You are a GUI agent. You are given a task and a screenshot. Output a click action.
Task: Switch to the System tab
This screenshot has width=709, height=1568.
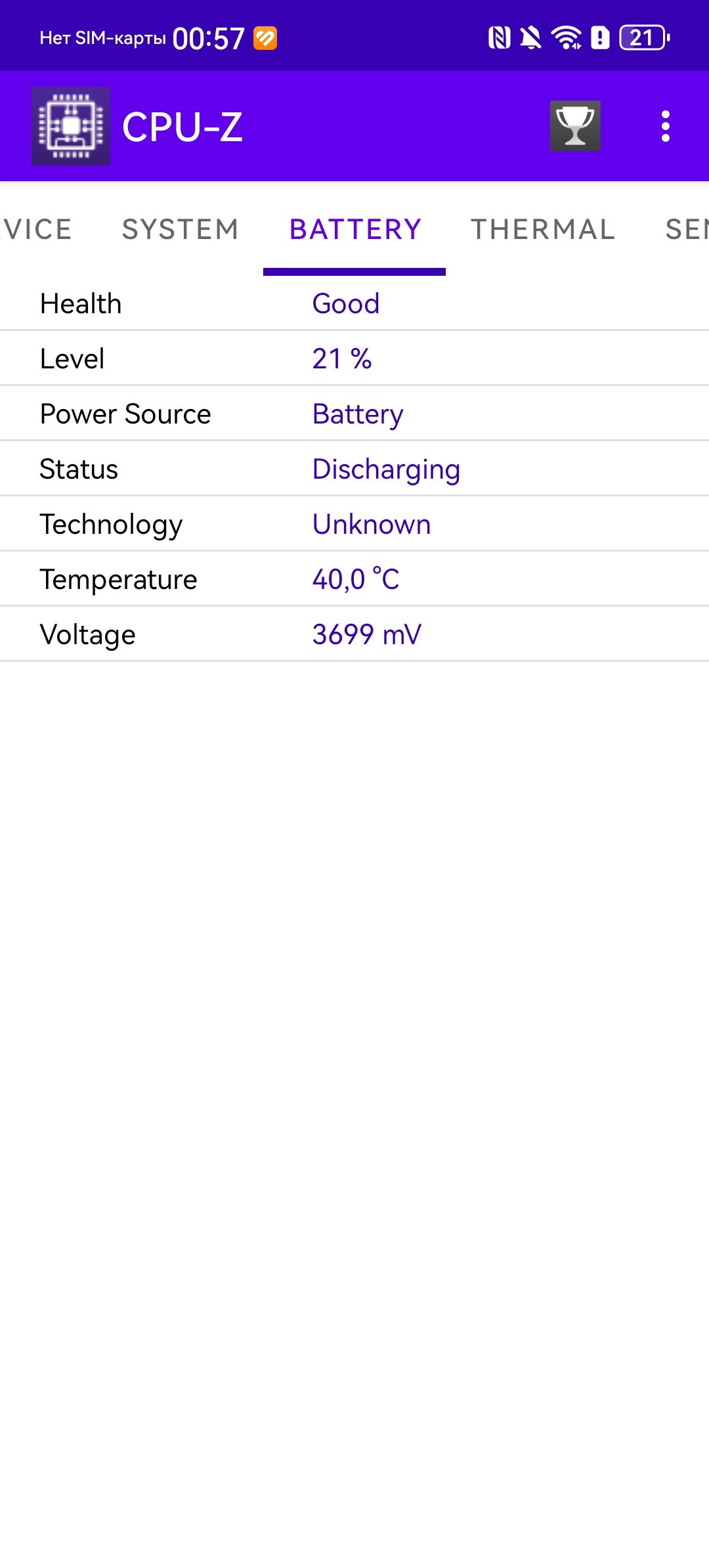pos(181,229)
